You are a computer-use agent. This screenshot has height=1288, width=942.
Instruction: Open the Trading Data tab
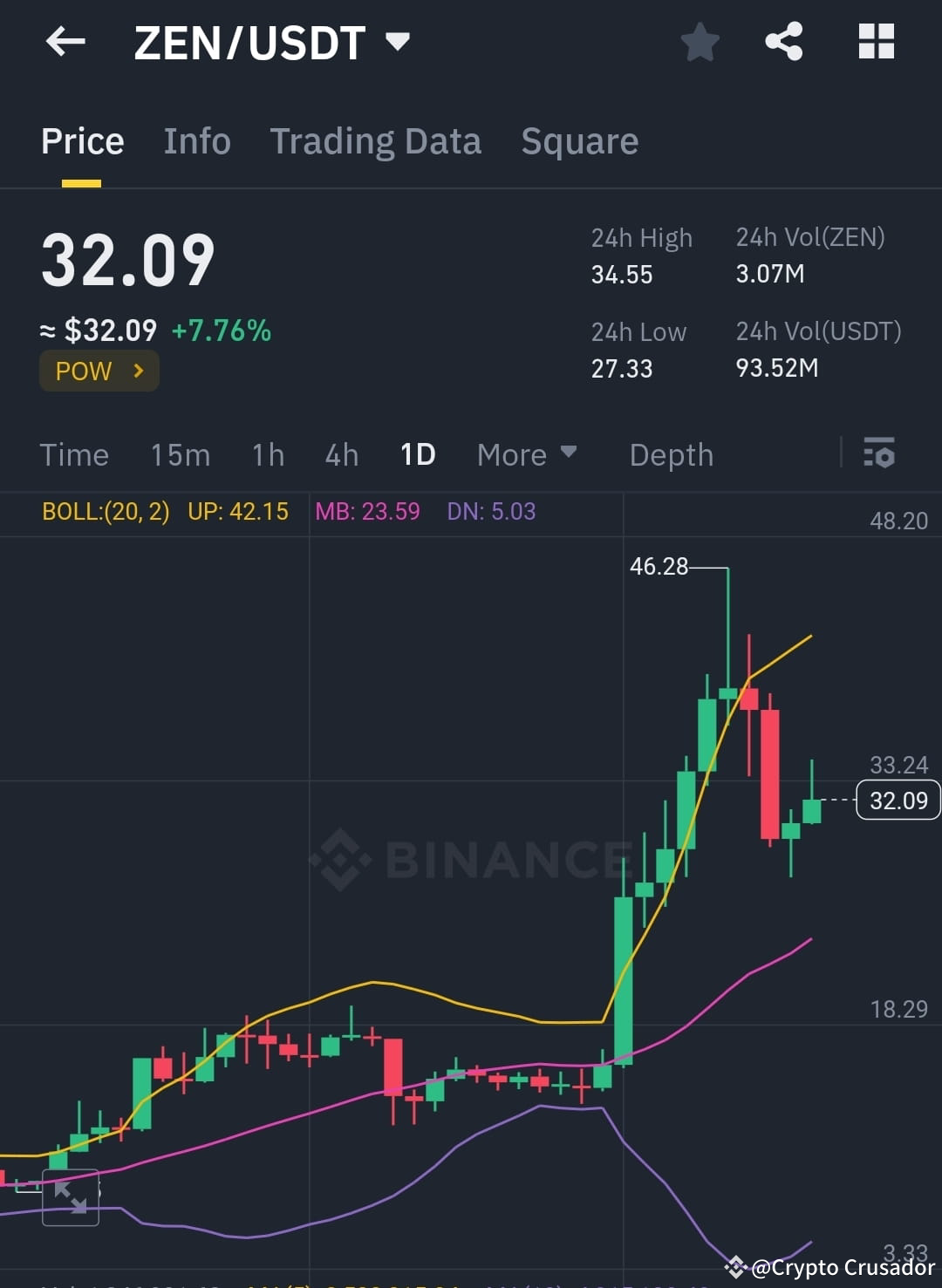tap(376, 141)
